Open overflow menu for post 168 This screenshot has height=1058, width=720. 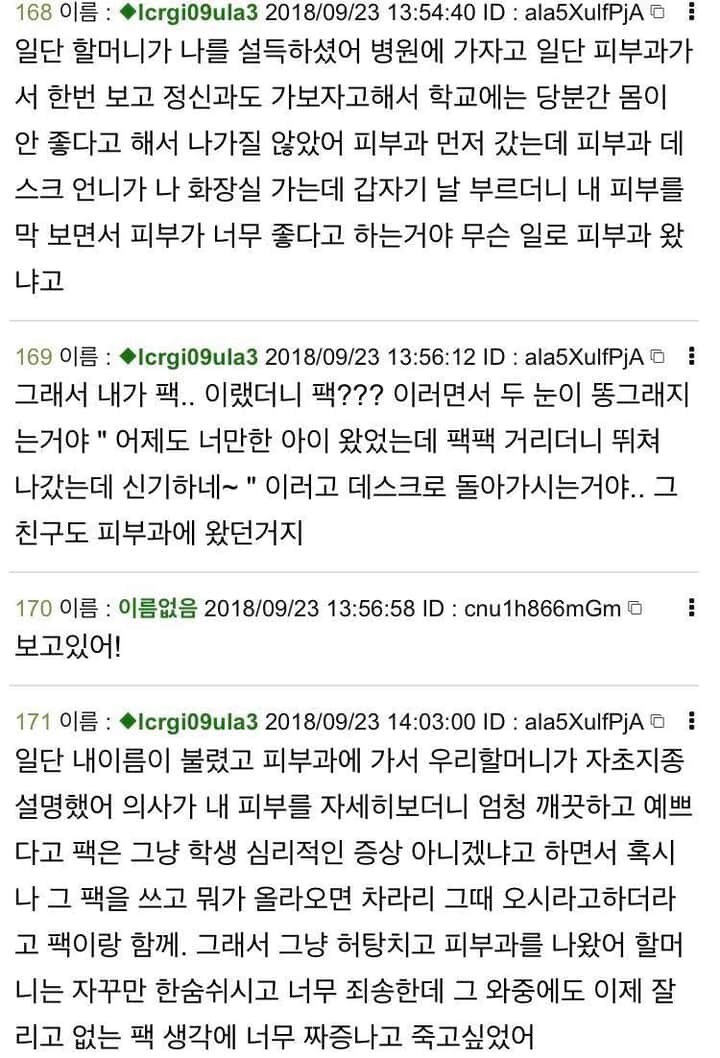pos(693,13)
